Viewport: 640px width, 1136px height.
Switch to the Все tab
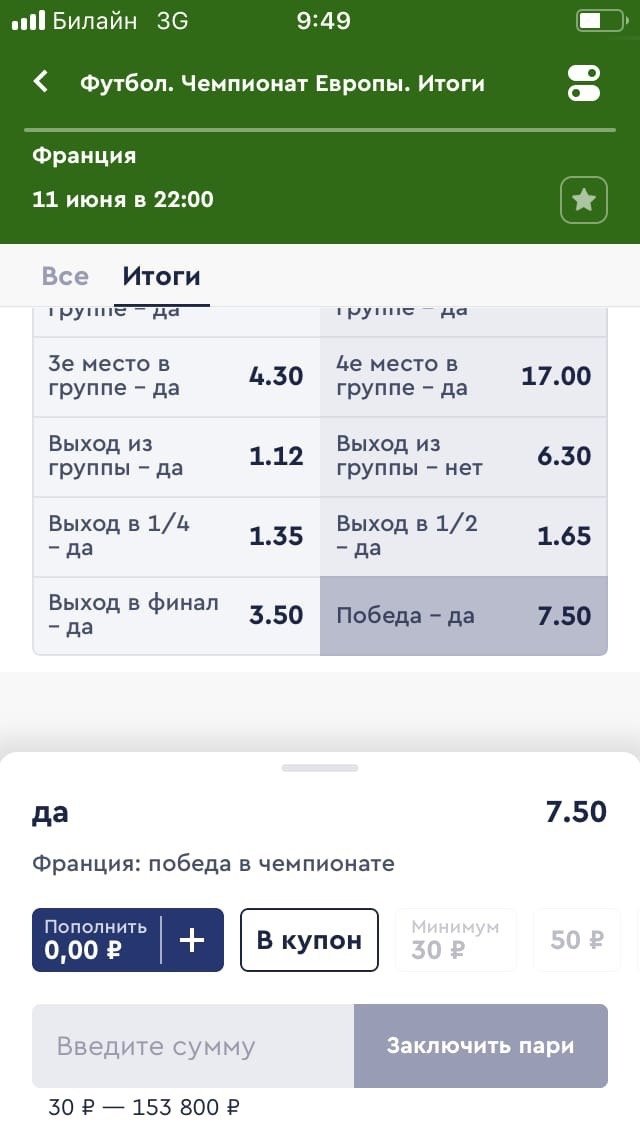[65, 276]
